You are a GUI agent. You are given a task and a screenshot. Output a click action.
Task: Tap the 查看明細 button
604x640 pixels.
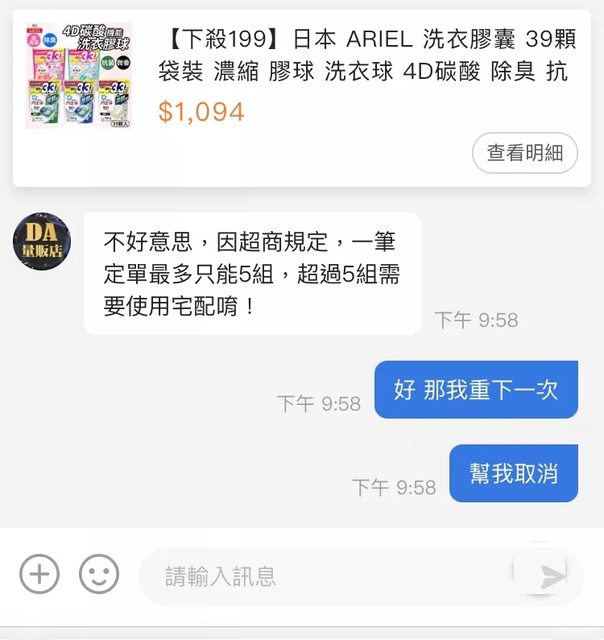(525, 153)
